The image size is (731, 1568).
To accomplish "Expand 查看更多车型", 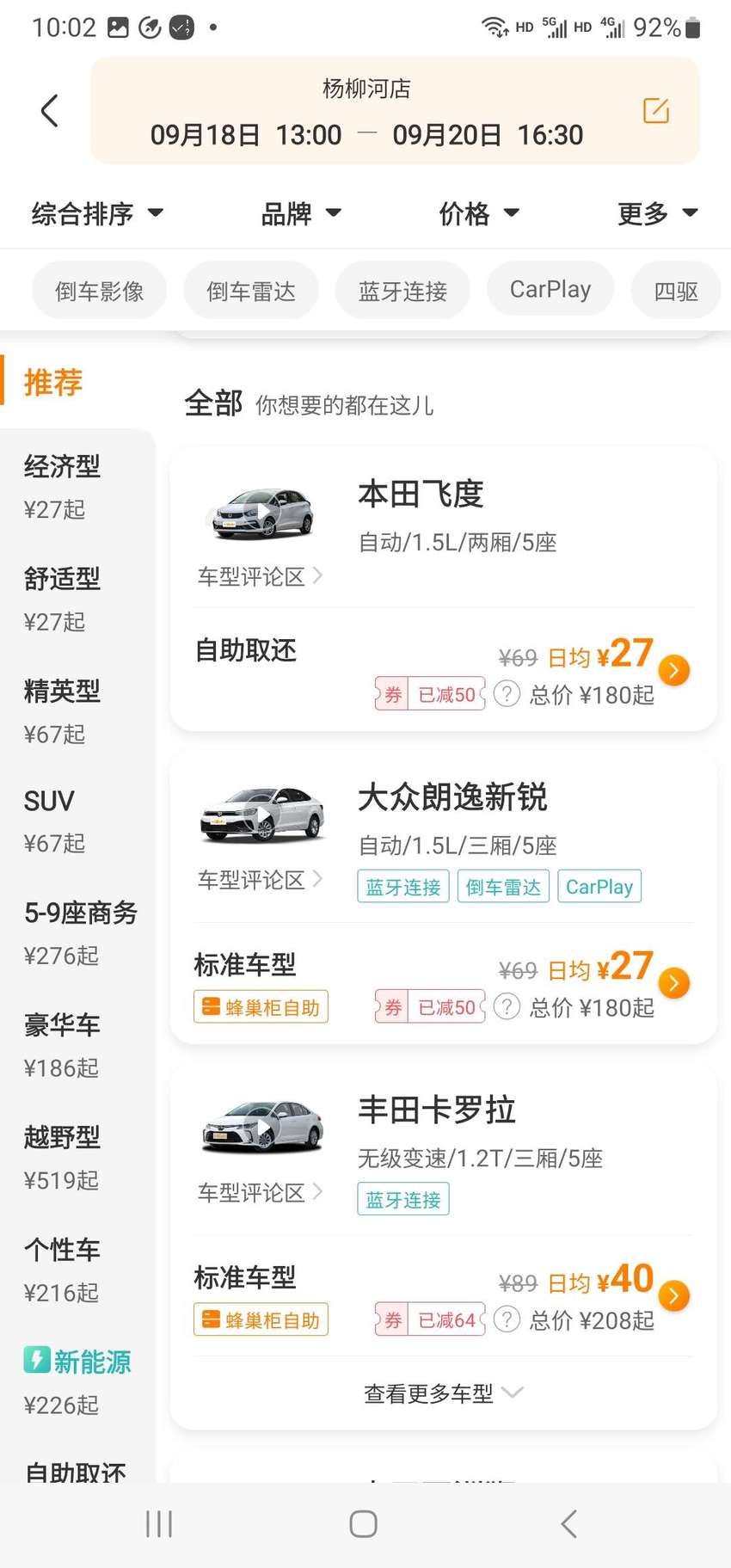I will (x=443, y=1393).
